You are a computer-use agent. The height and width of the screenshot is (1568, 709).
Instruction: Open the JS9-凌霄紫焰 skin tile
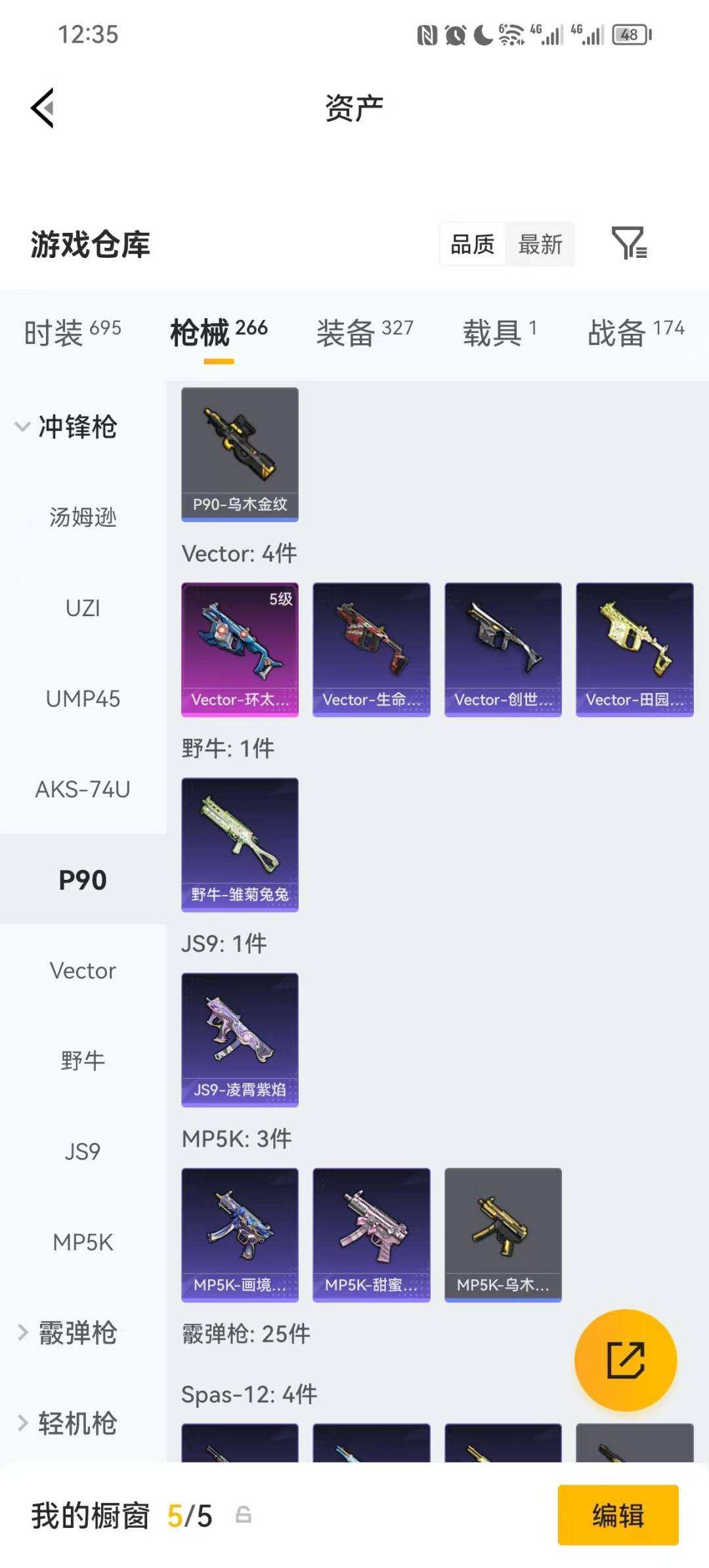[240, 1040]
